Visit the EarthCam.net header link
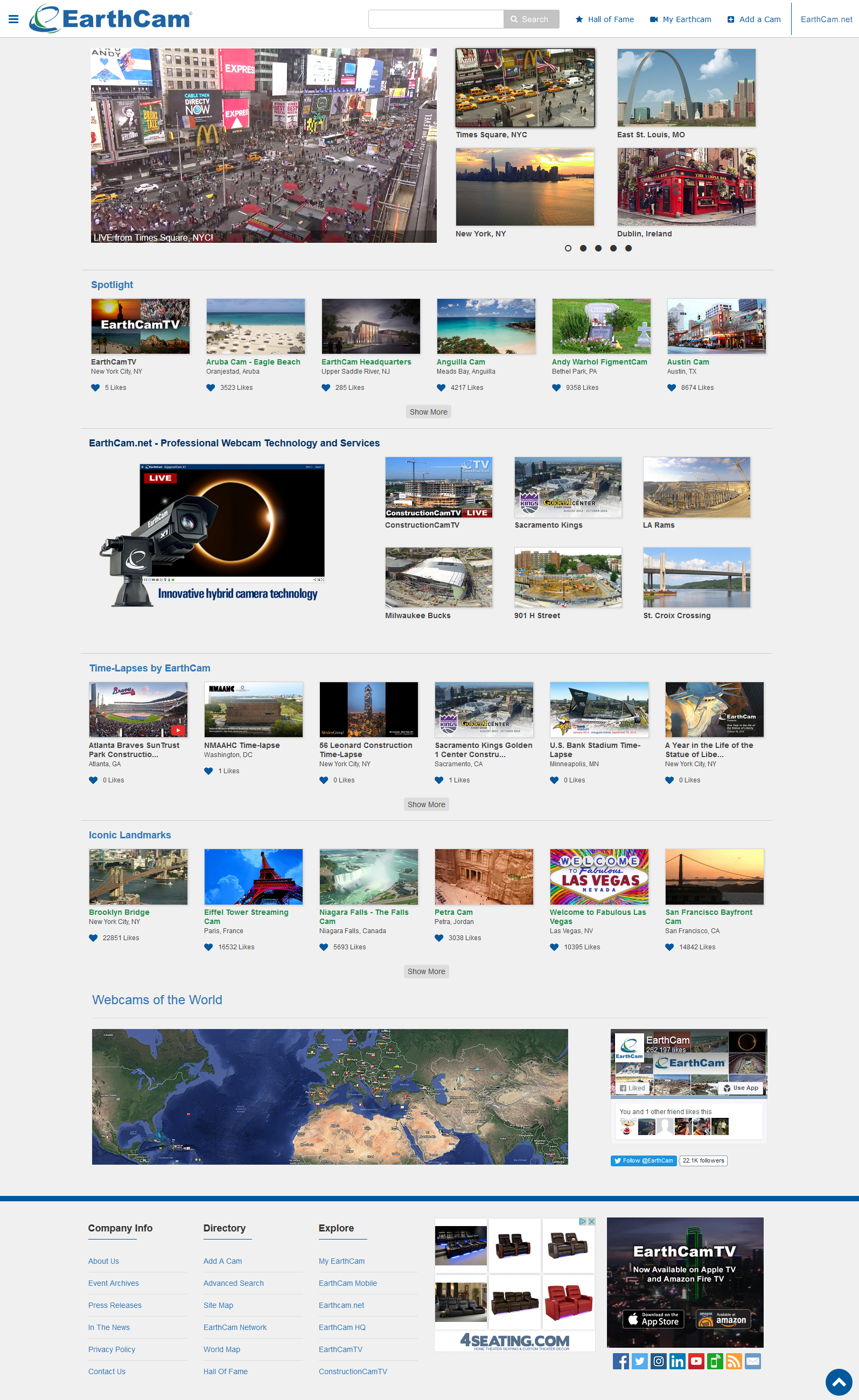 (826, 19)
